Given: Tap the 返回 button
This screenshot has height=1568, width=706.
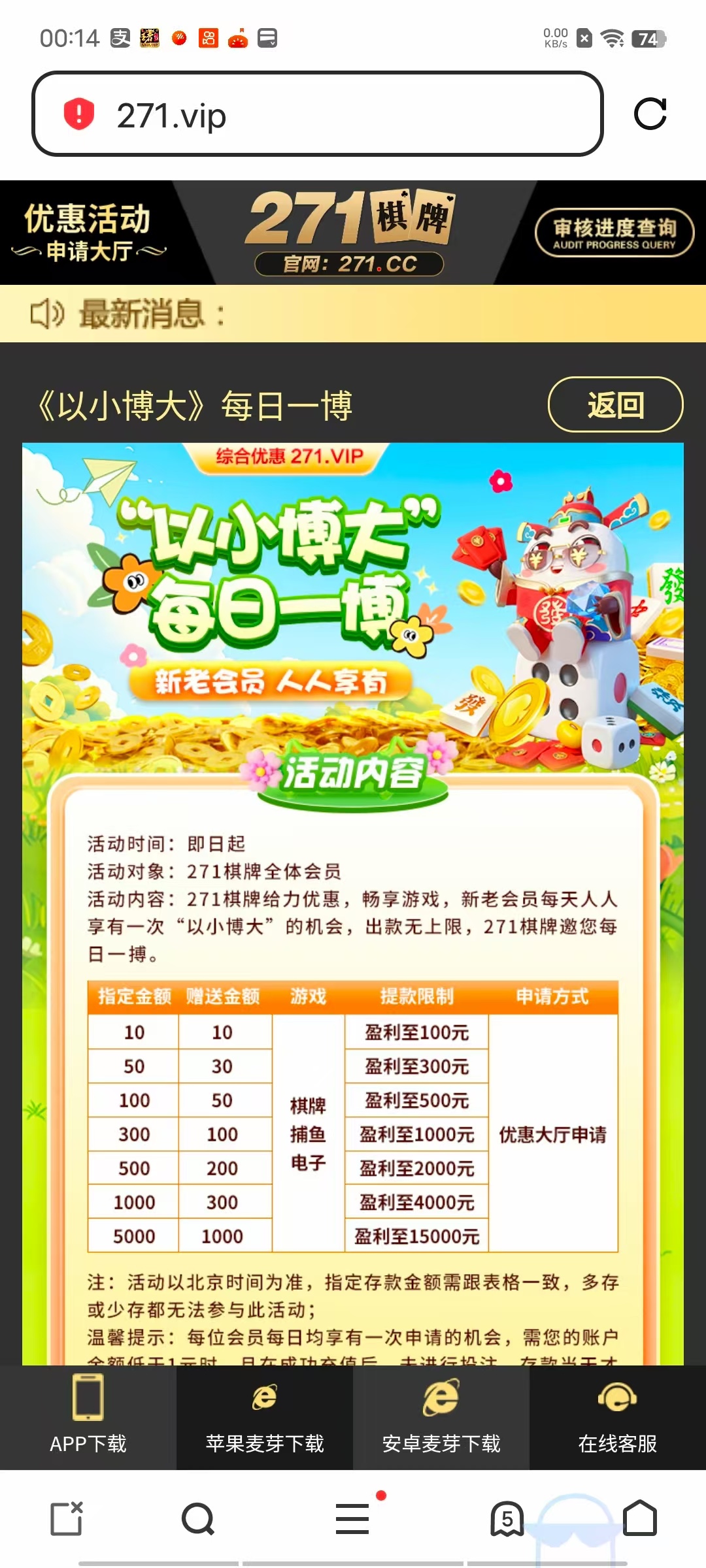Looking at the screenshot, I should tap(615, 405).
